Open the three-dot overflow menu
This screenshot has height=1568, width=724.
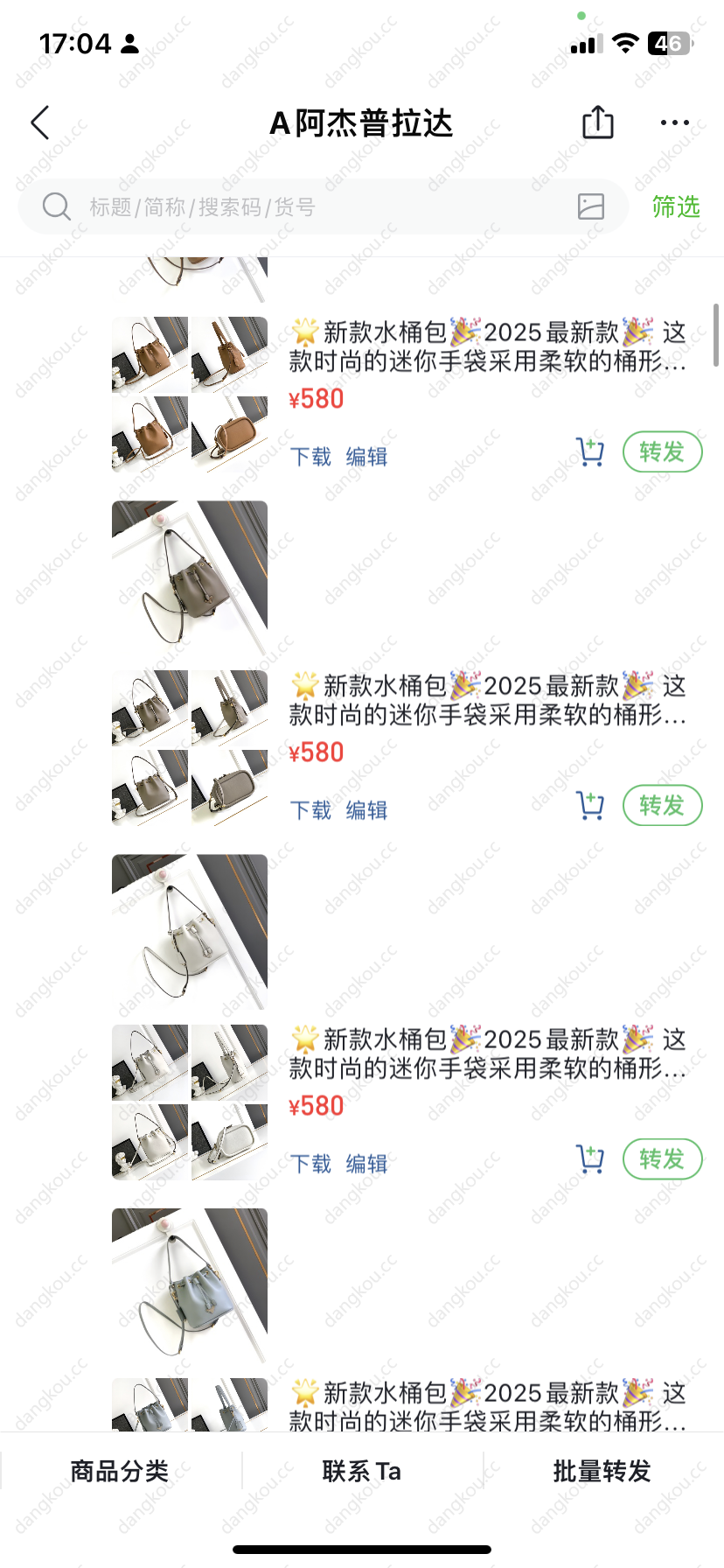click(x=674, y=123)
